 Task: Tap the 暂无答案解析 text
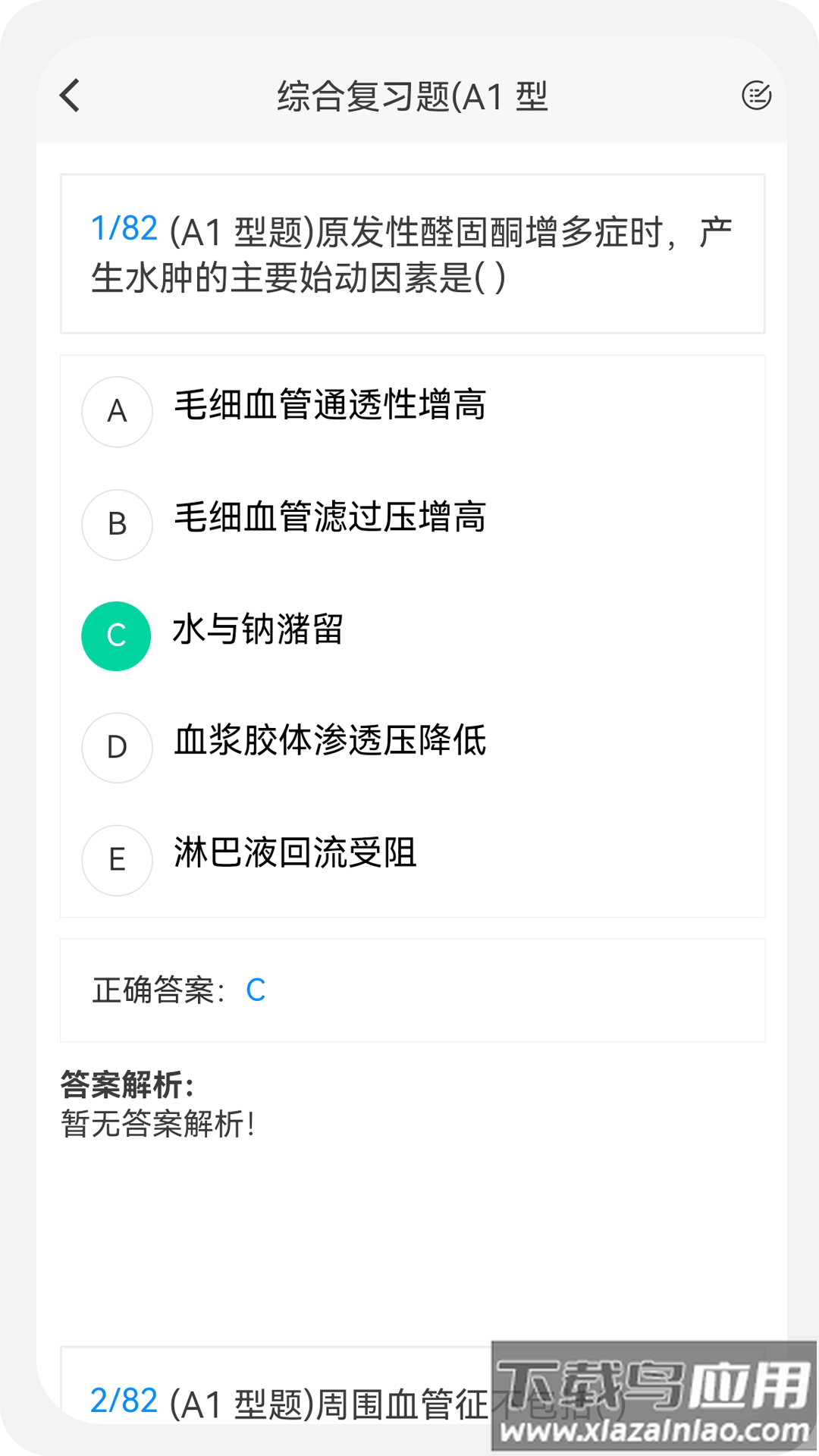point(157,1130)
